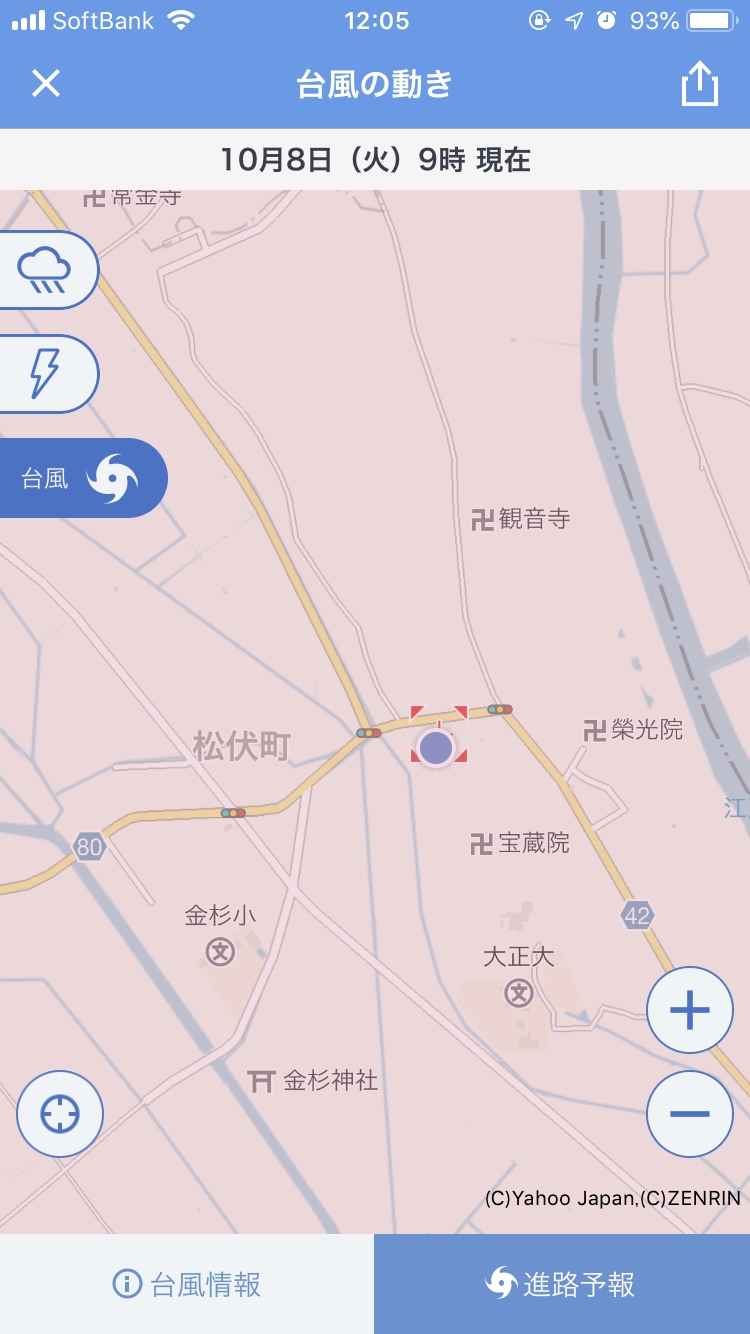Open the 台風情報 tab
The height and width of the screenshot is (1334, 750).
[x=187, y=1284]
